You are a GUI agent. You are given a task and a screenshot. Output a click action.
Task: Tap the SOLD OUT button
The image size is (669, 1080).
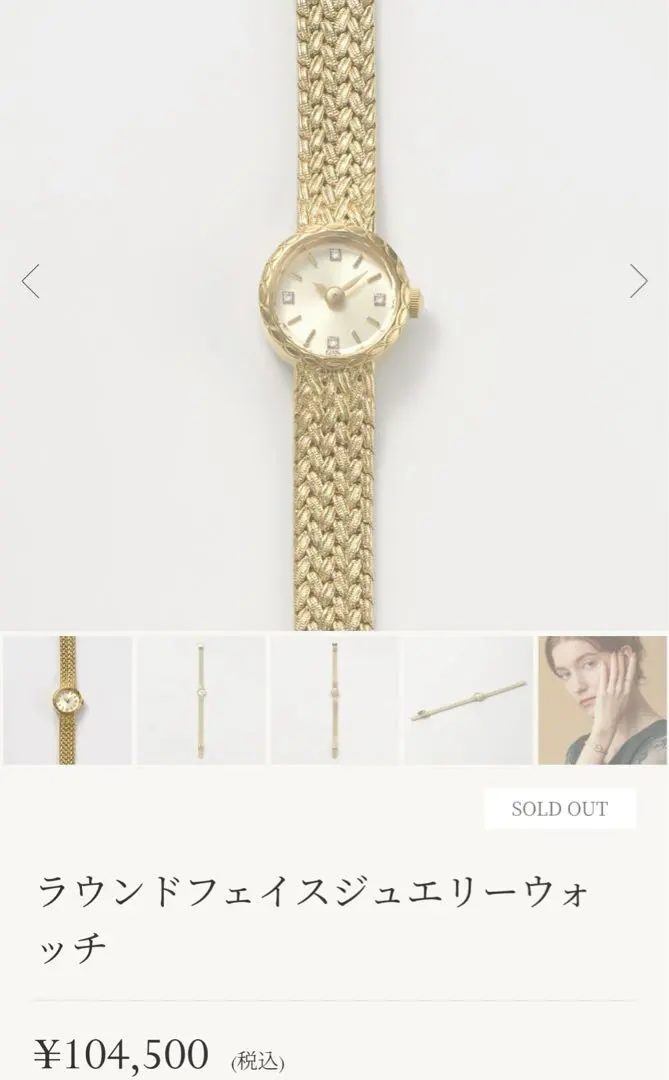pos(560,809)
